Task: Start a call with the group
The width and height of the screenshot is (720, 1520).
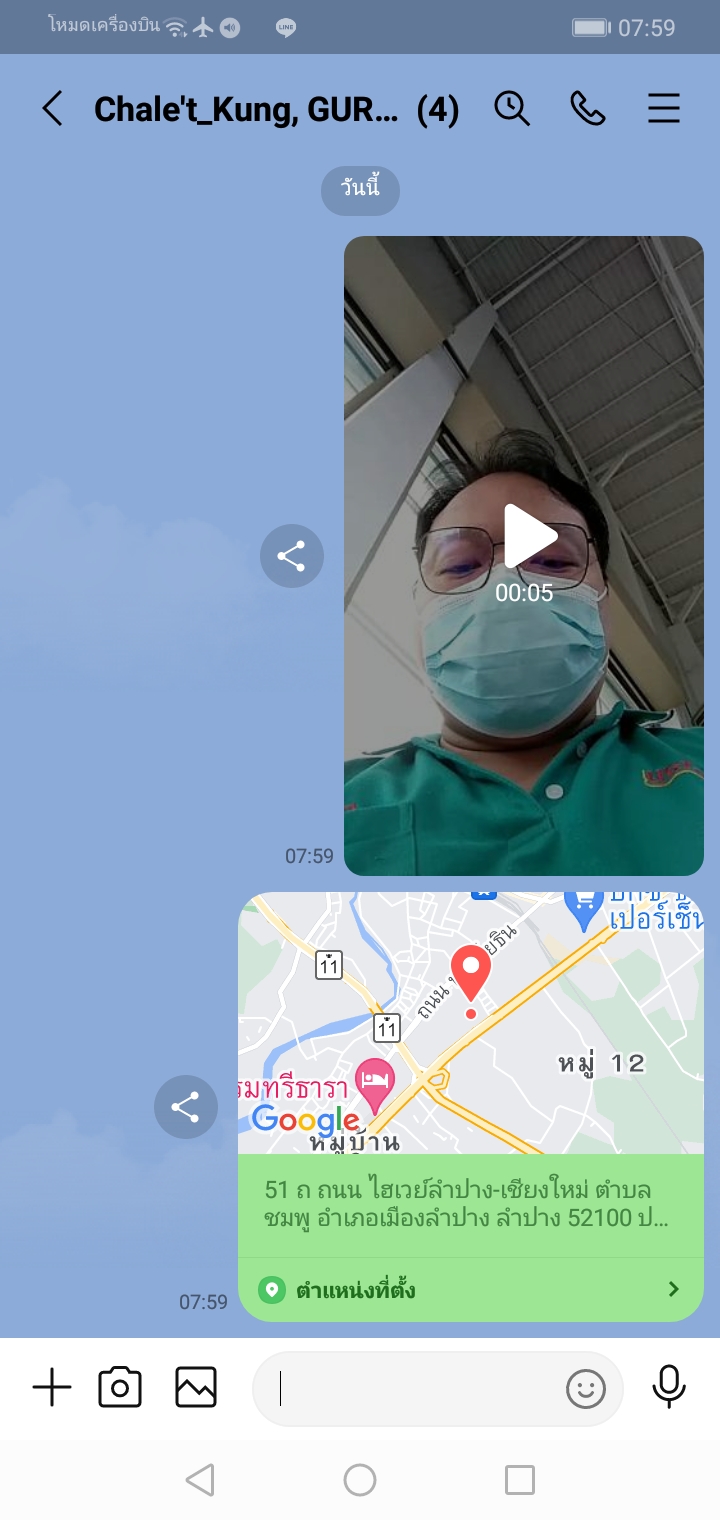Action: [588, 108]
